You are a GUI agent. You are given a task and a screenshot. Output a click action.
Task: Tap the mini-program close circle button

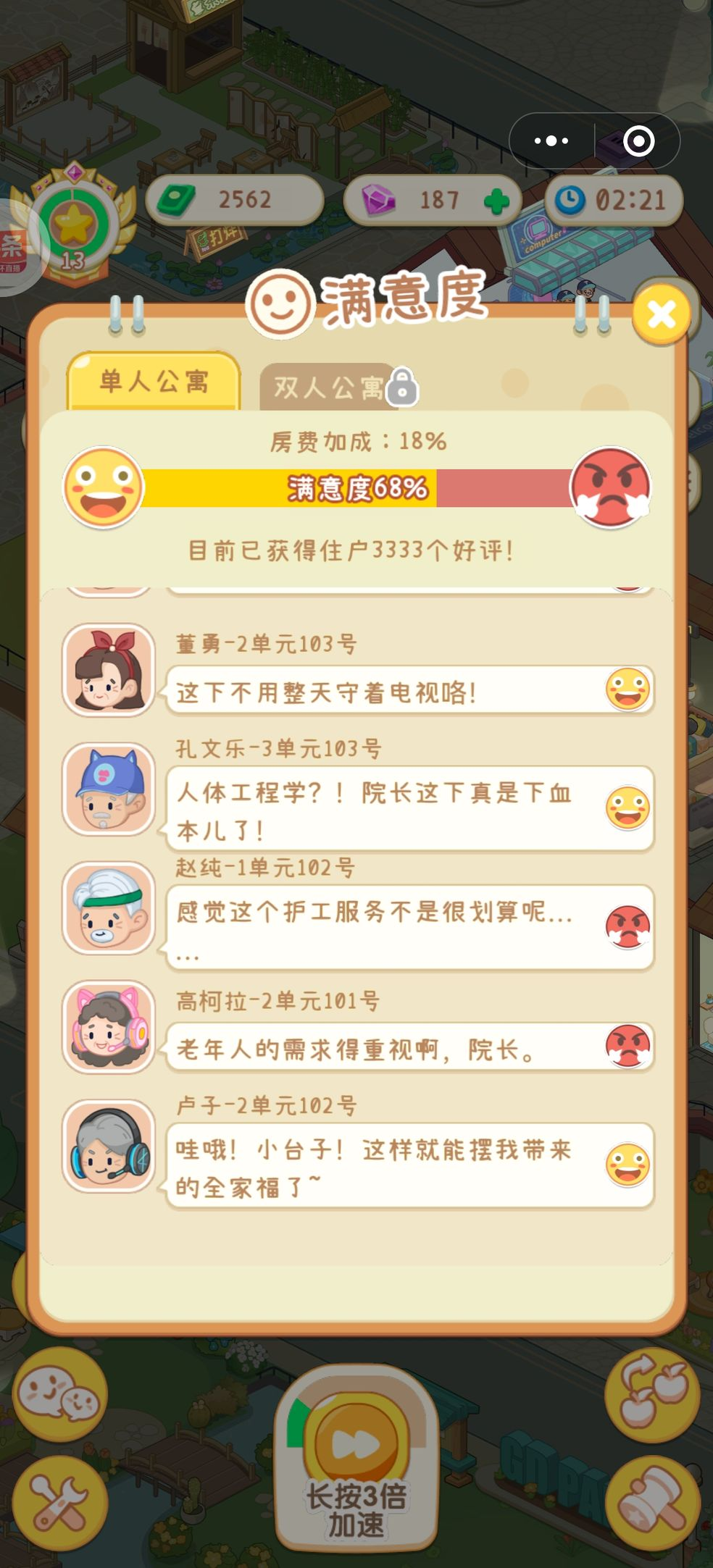638,141
